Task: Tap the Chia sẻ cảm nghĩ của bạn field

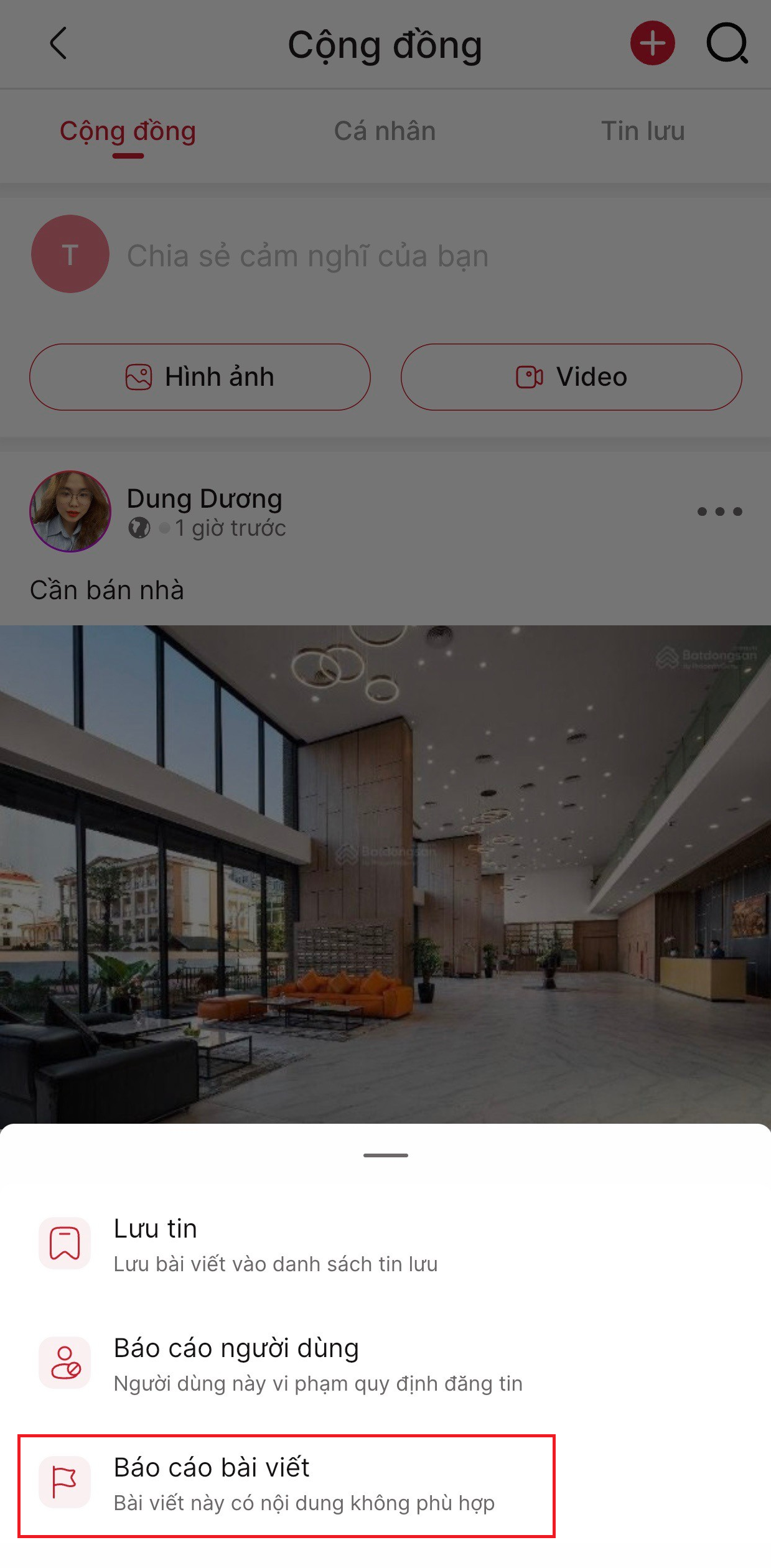Action: tap(307, 256)
